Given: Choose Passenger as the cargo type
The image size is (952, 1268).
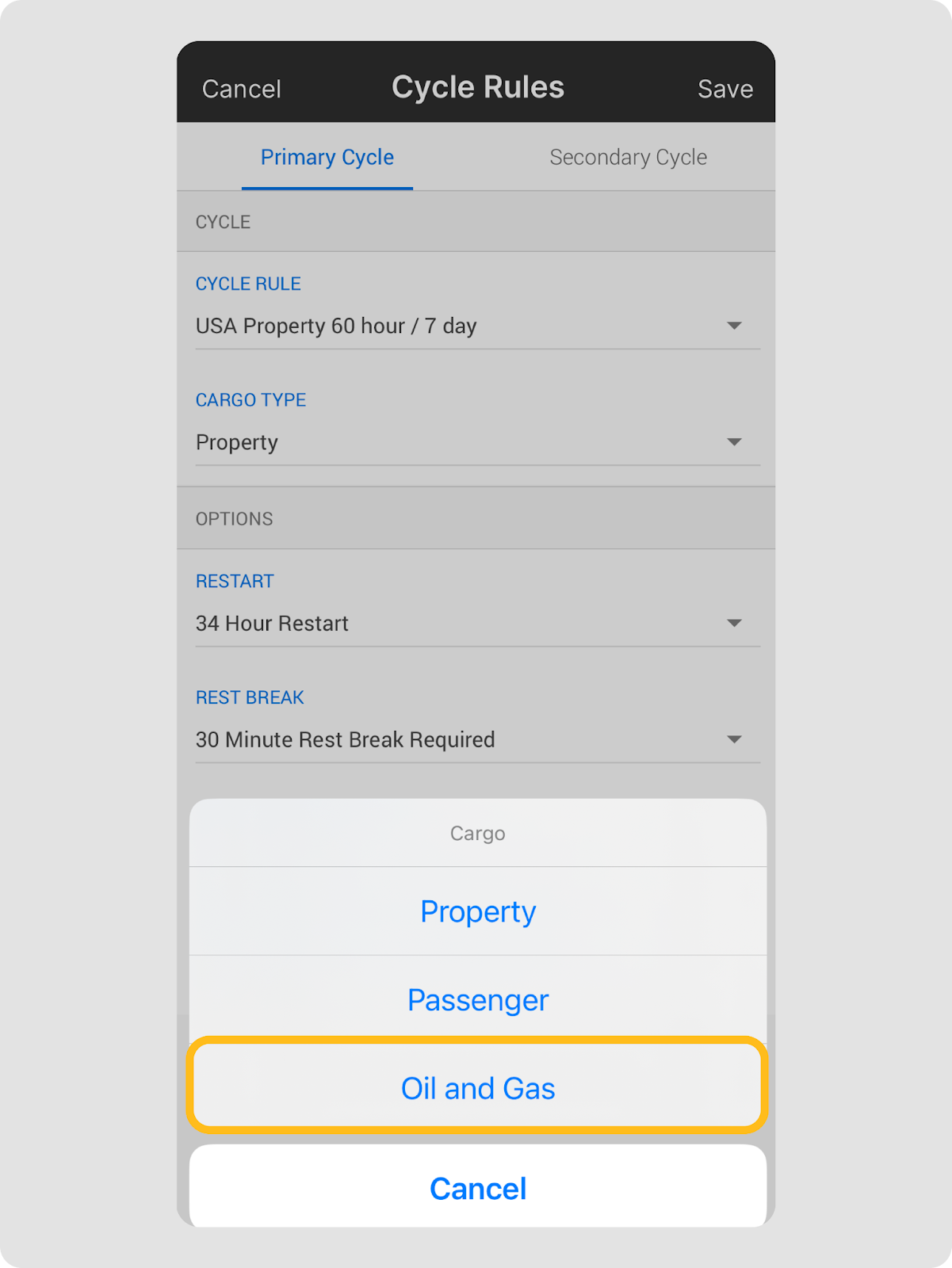Looking at the screenshot, I should 477,999.
